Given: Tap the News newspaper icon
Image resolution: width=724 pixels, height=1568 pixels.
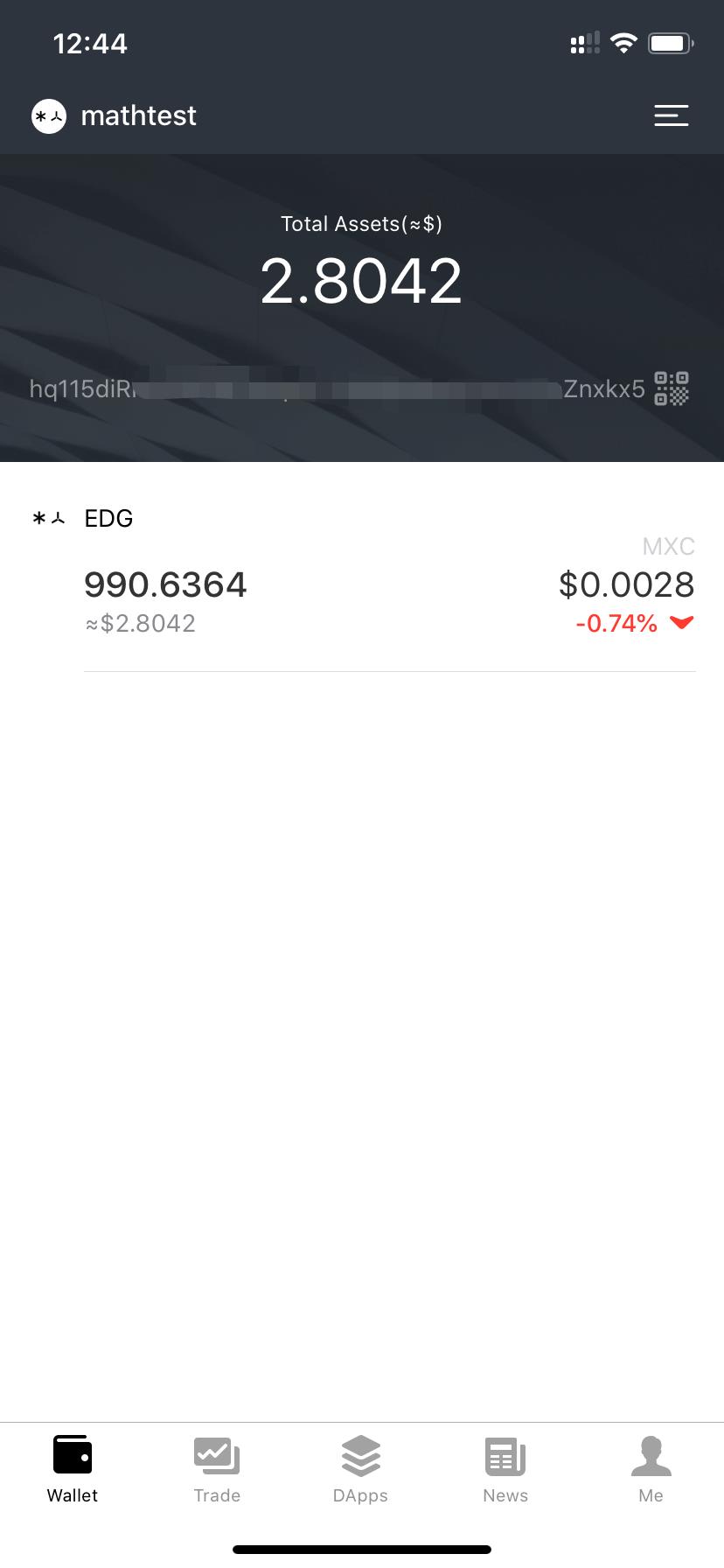Looking at the screenshot, I should (x=505, y=1453).
